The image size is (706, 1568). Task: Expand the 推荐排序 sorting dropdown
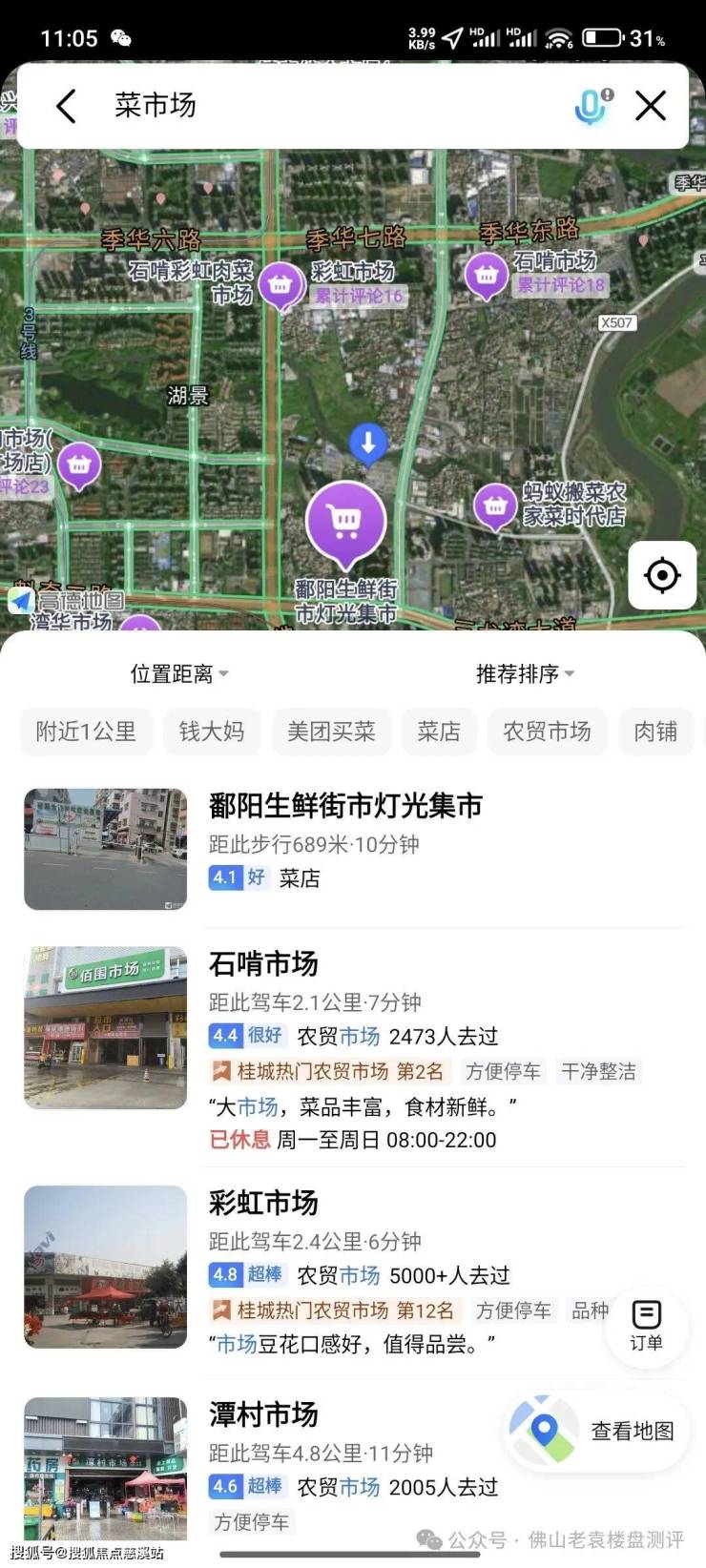coord(525,674)
